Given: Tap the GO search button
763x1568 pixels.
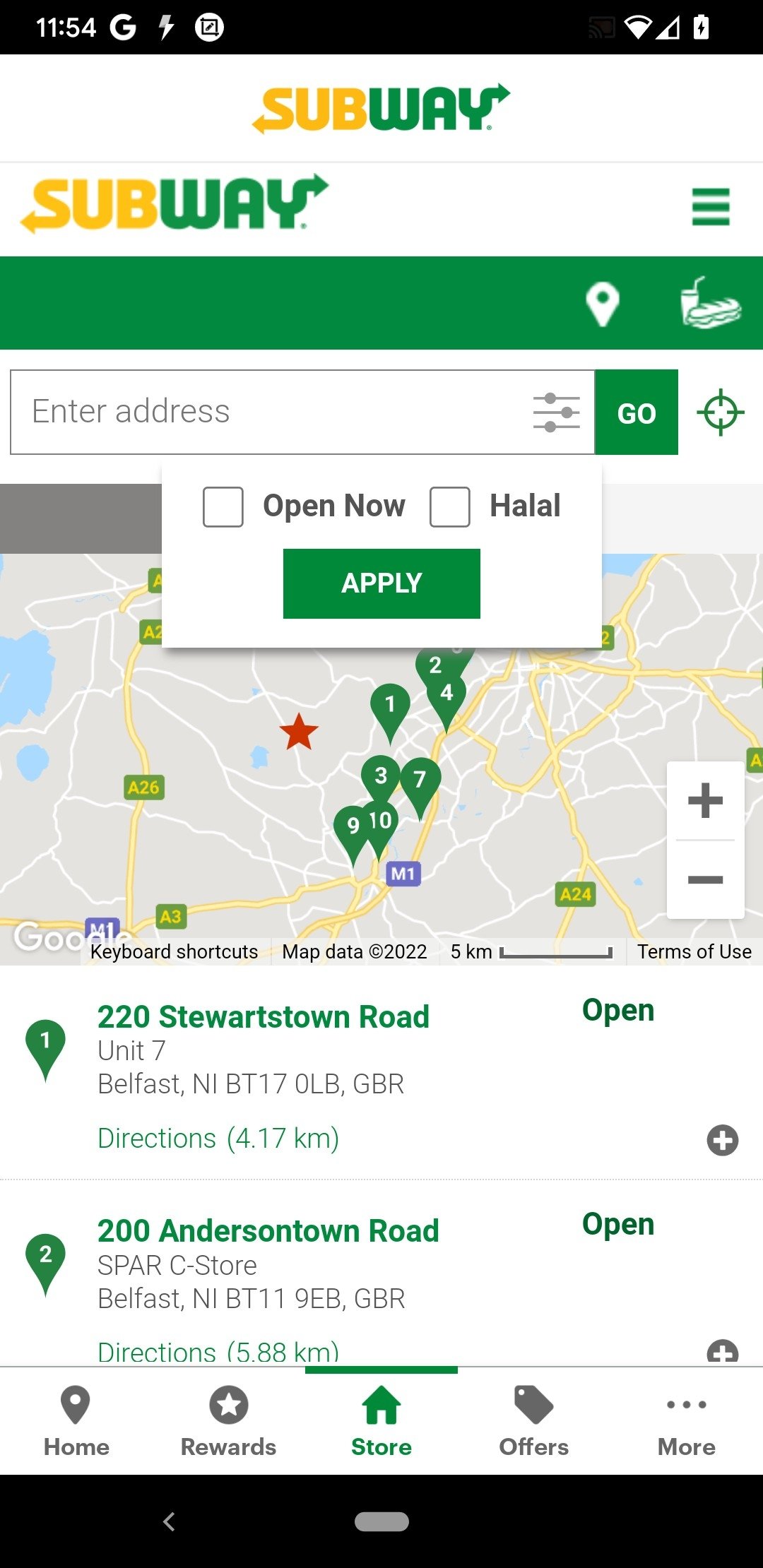Looking at the screenshot, I should click(x=636, y=412).
